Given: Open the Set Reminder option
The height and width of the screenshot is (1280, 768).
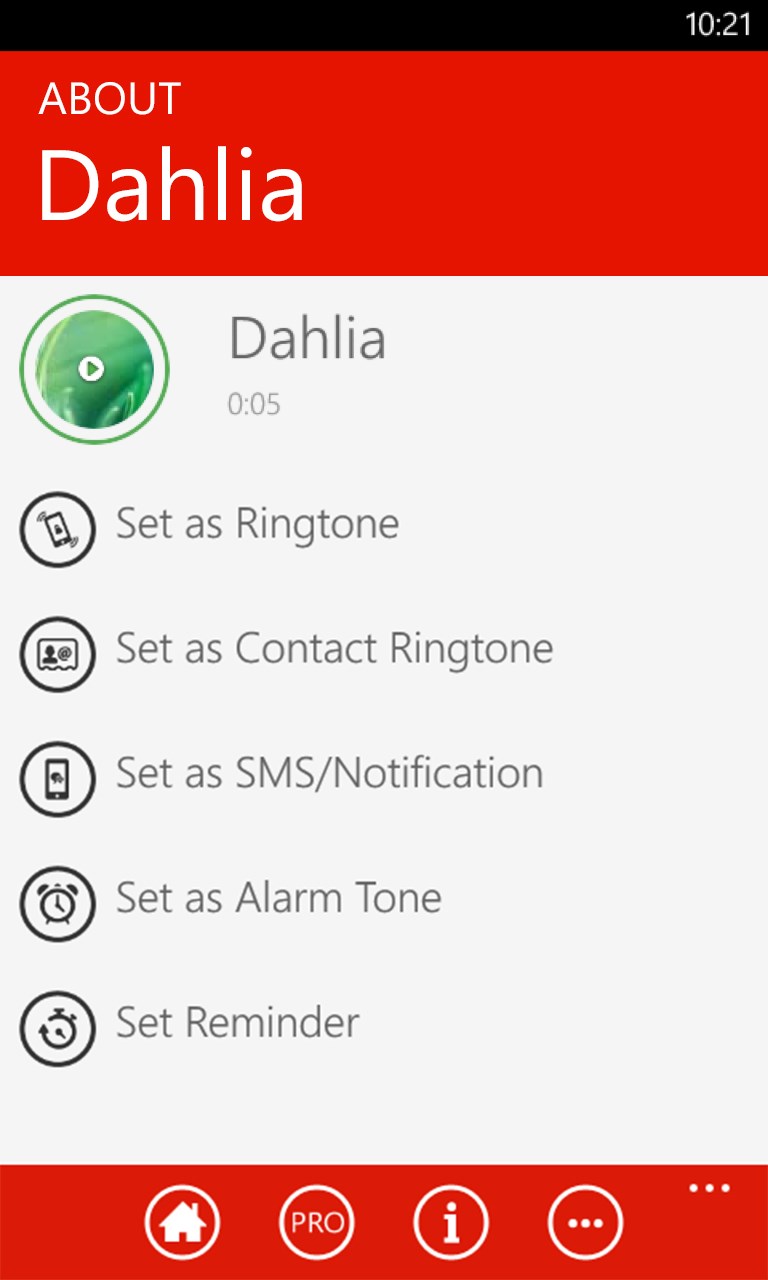Looking at the screenshot, I should (x=237, y=1023).
